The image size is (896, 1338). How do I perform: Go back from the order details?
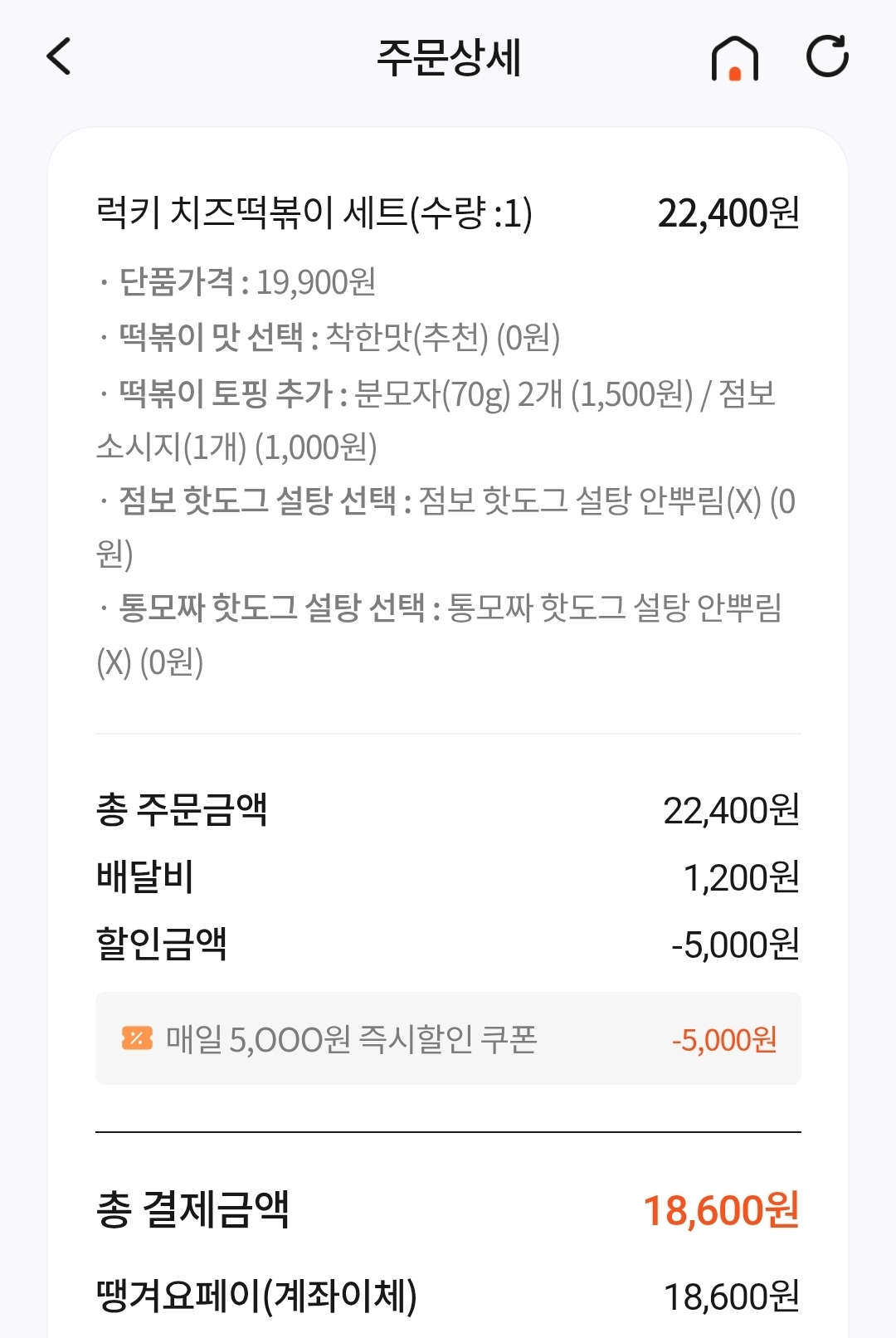[59, 56]
